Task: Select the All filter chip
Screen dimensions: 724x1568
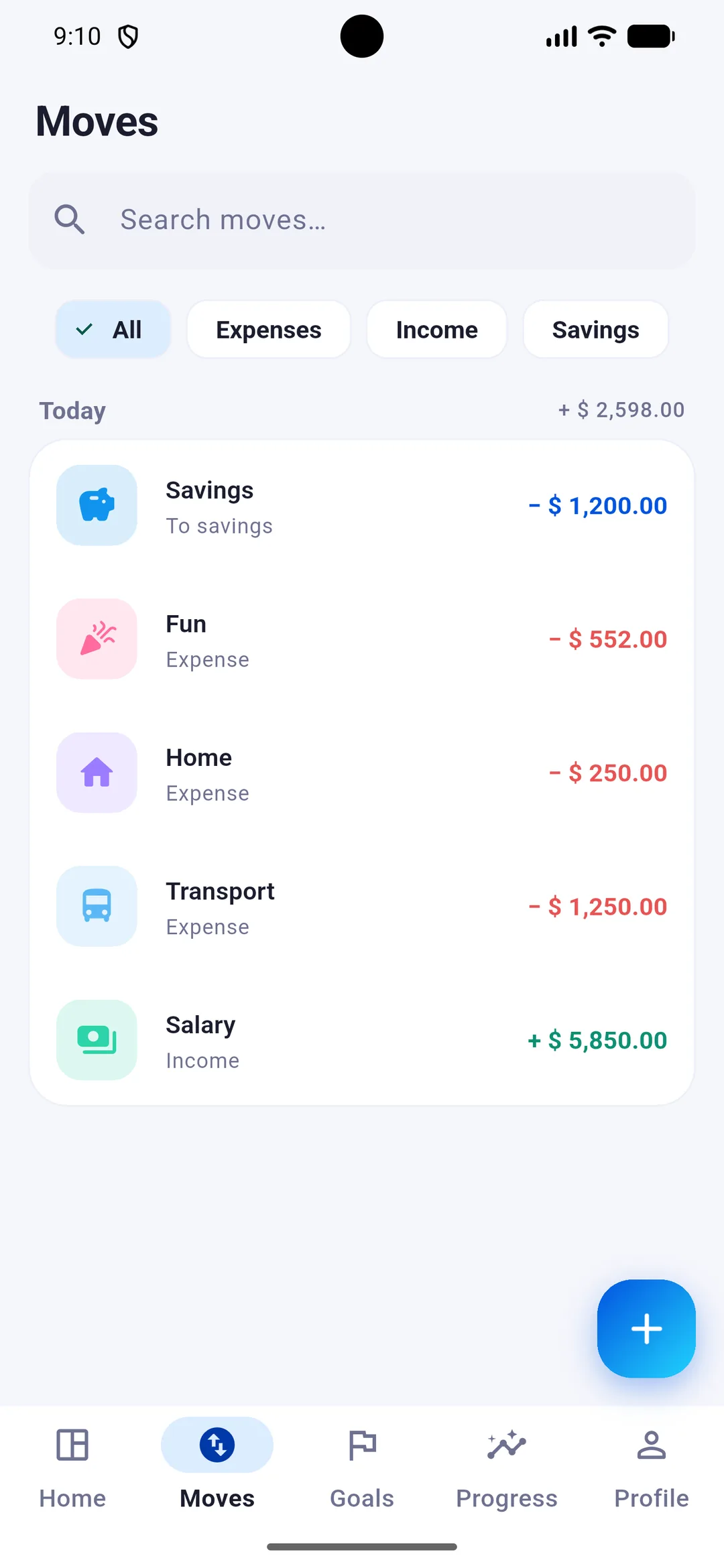Action: 113,329
